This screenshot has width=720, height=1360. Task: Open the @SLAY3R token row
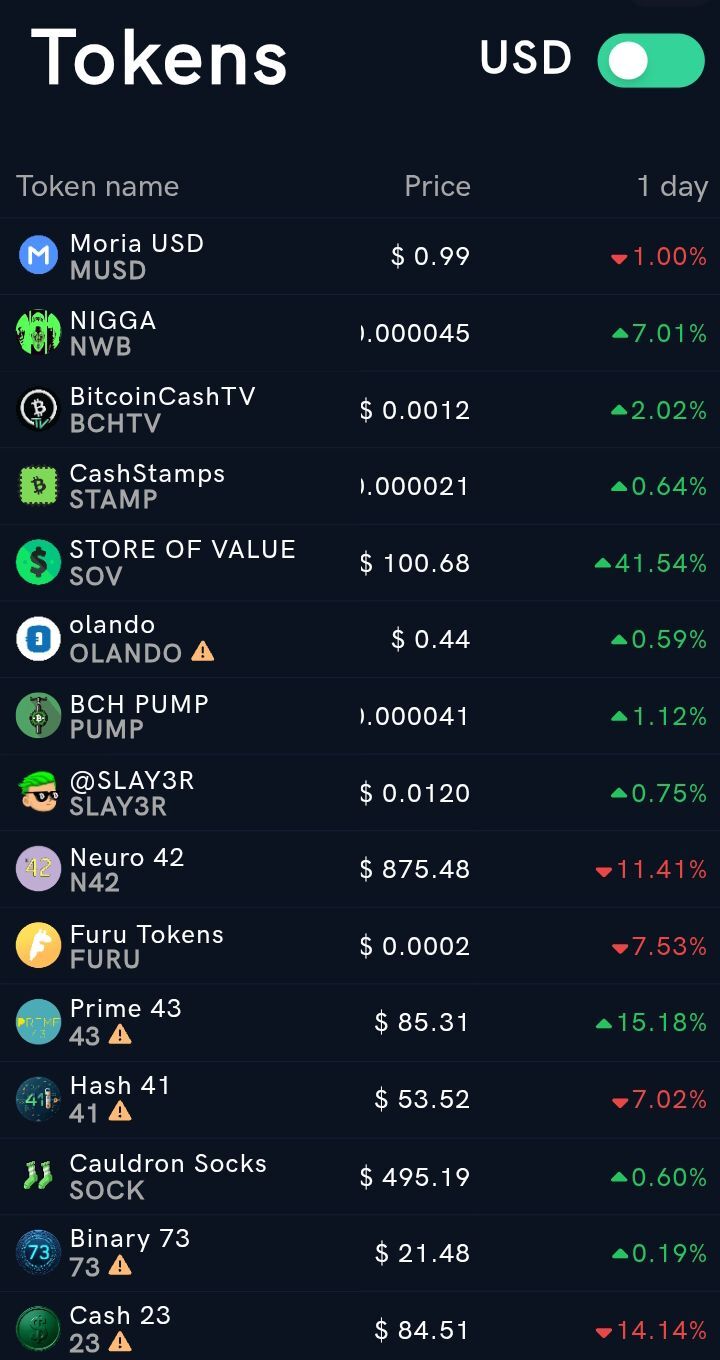360,793
